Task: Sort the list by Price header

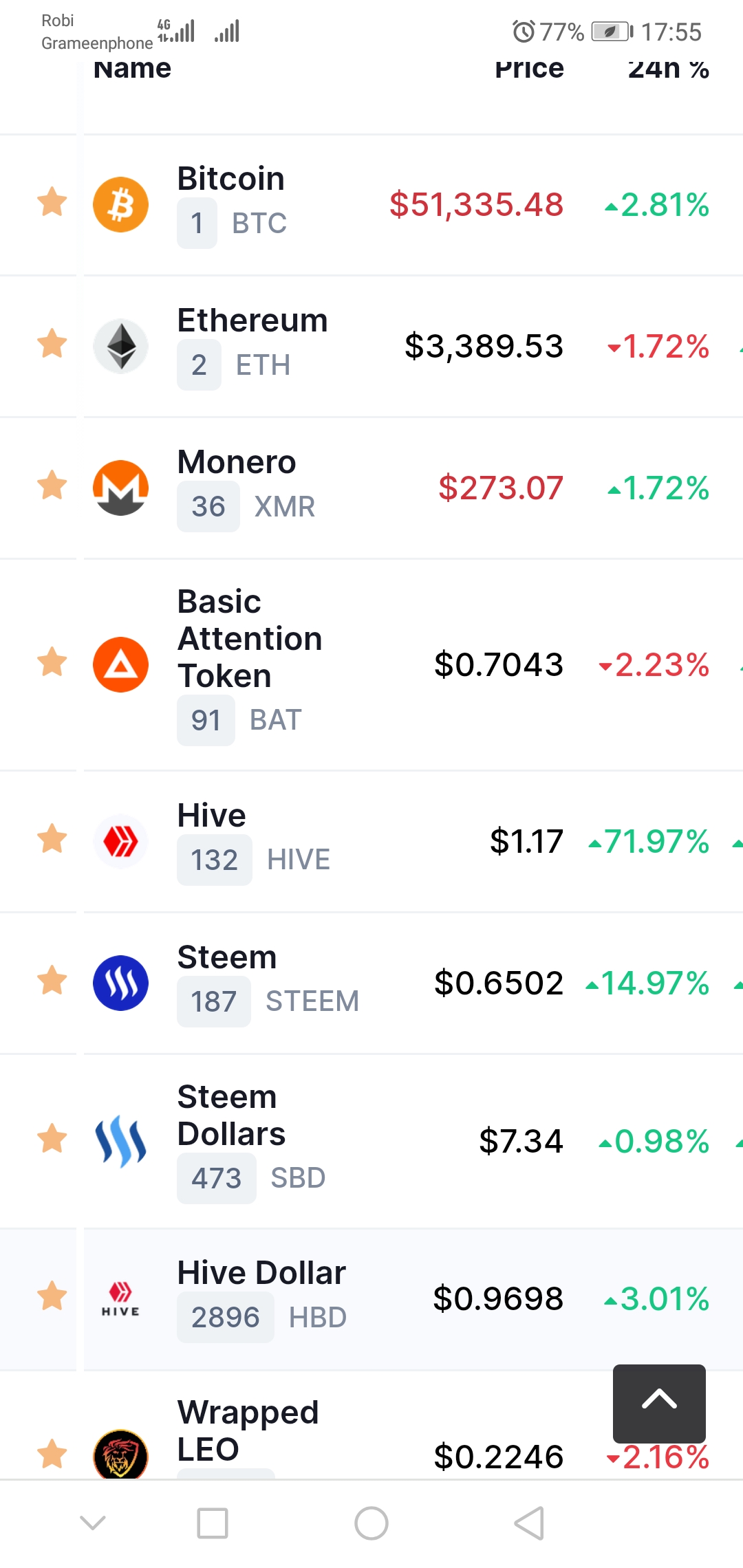Action: [529, 69]
